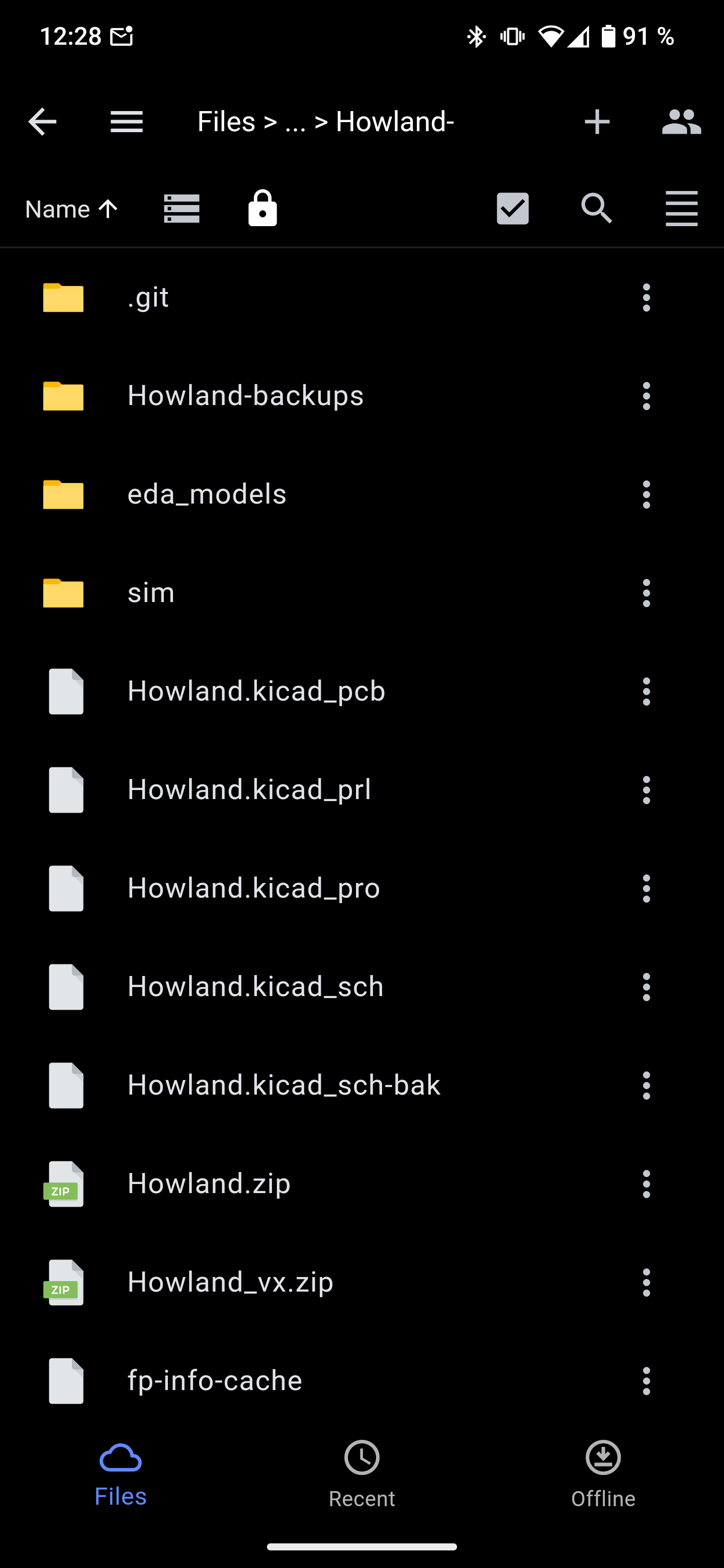
Task: Change the sort order from Name
Action: (x=72, y=210)
